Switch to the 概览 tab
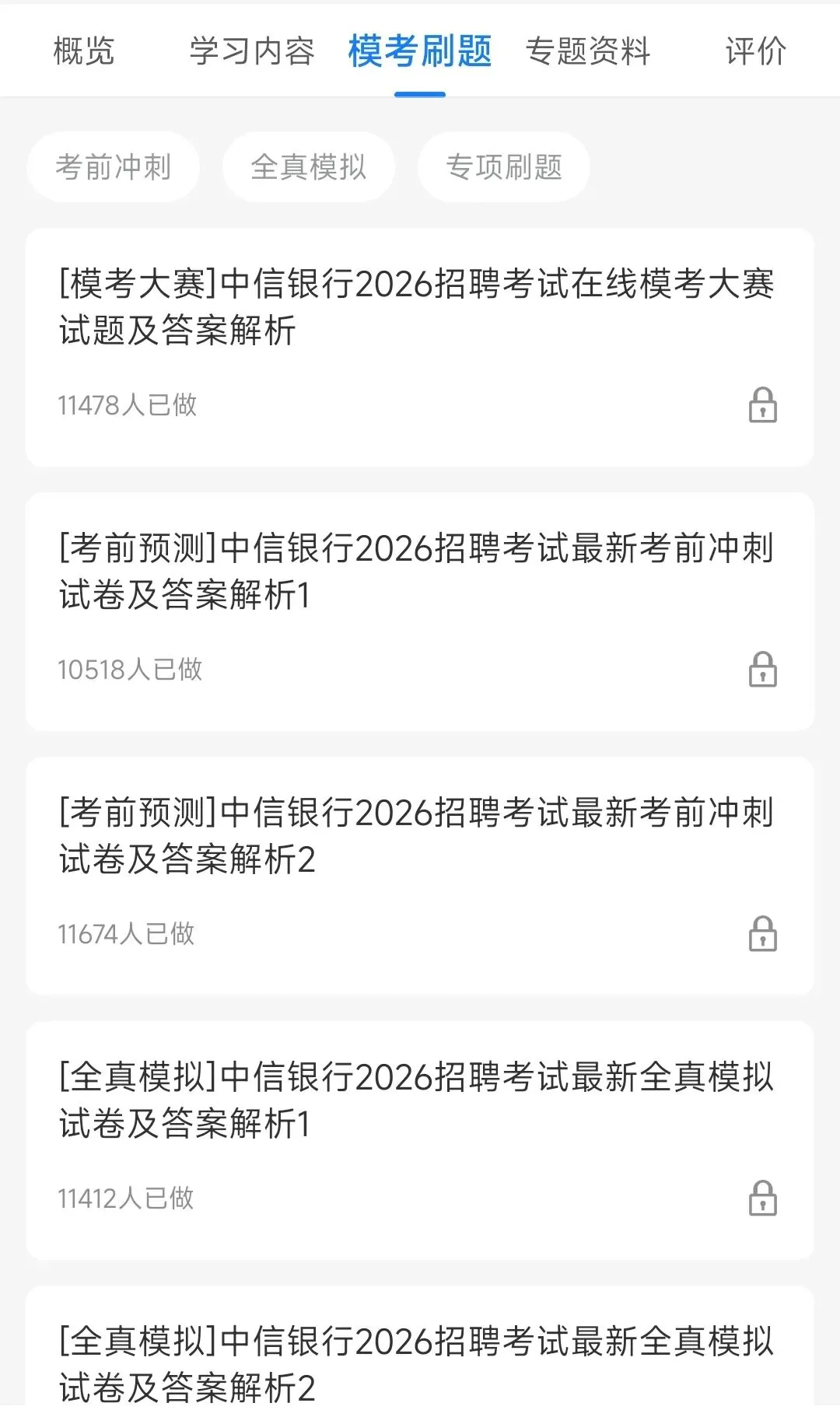 (84, 51)
